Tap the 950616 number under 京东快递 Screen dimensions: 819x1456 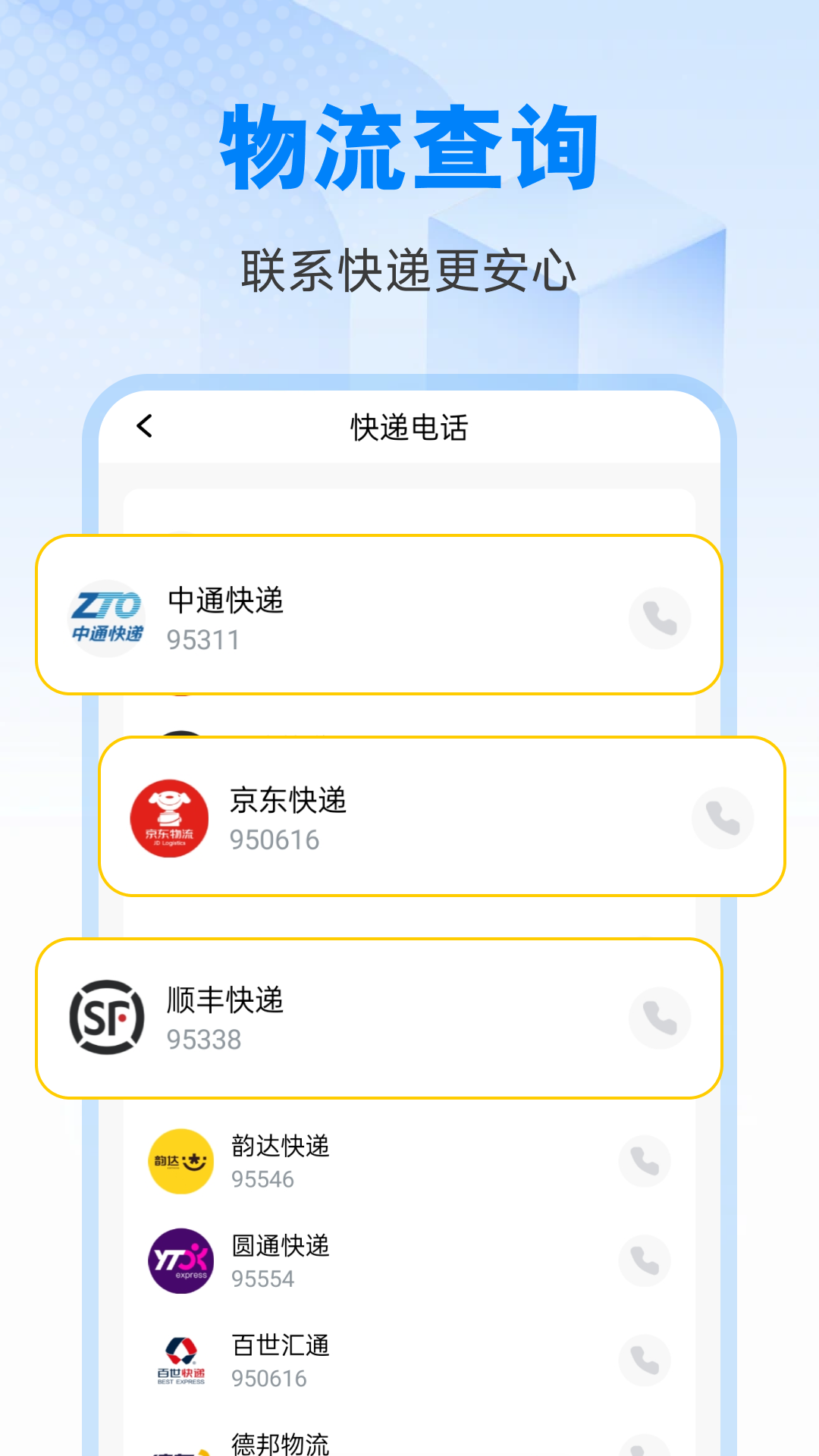(x=276, y=839)
